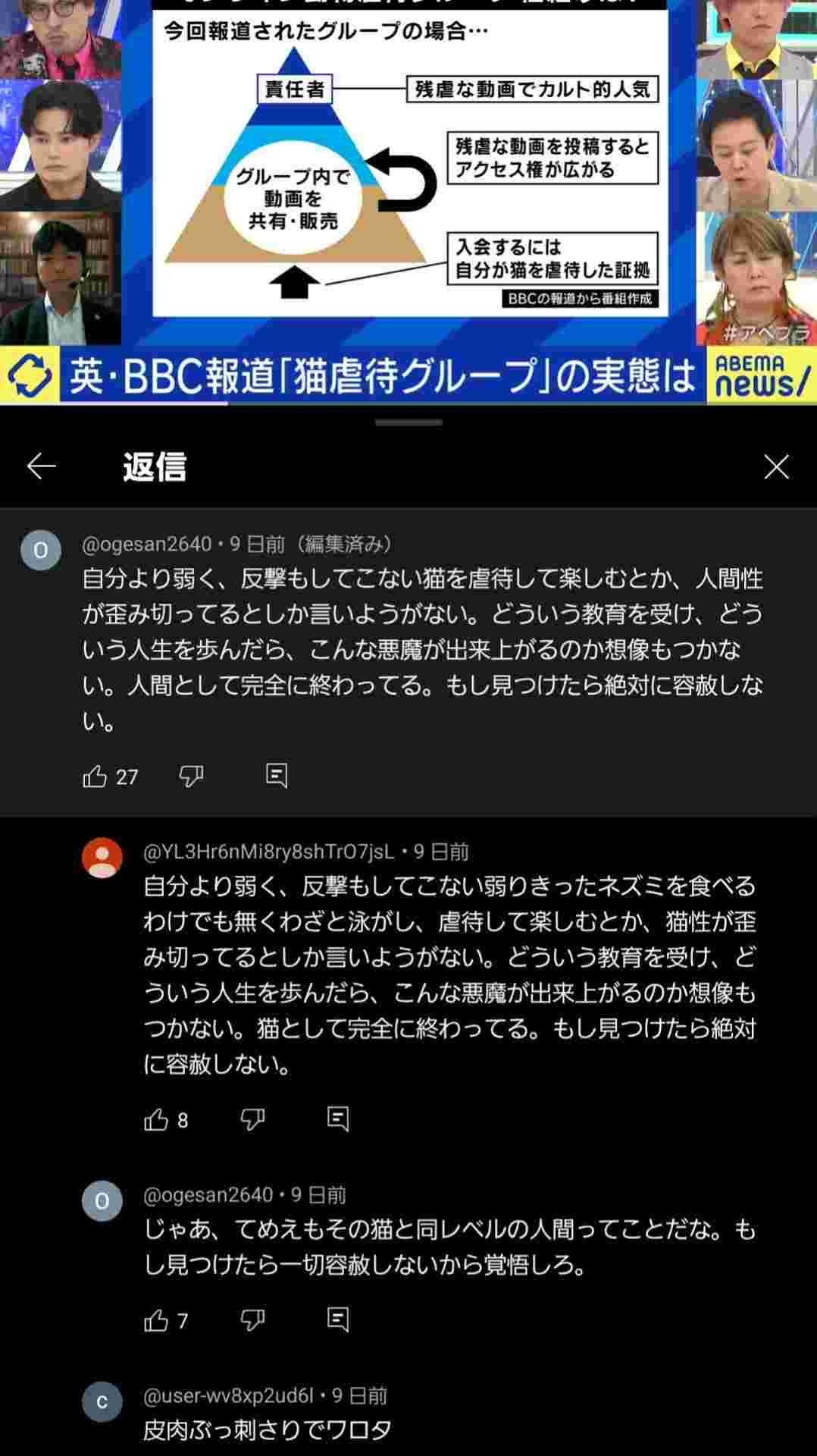Reply to @YL3Hr6nMi8ry8shTrO7jsL's comment
Screen dimensions: 817x1456
click(x=338, y=1119)
